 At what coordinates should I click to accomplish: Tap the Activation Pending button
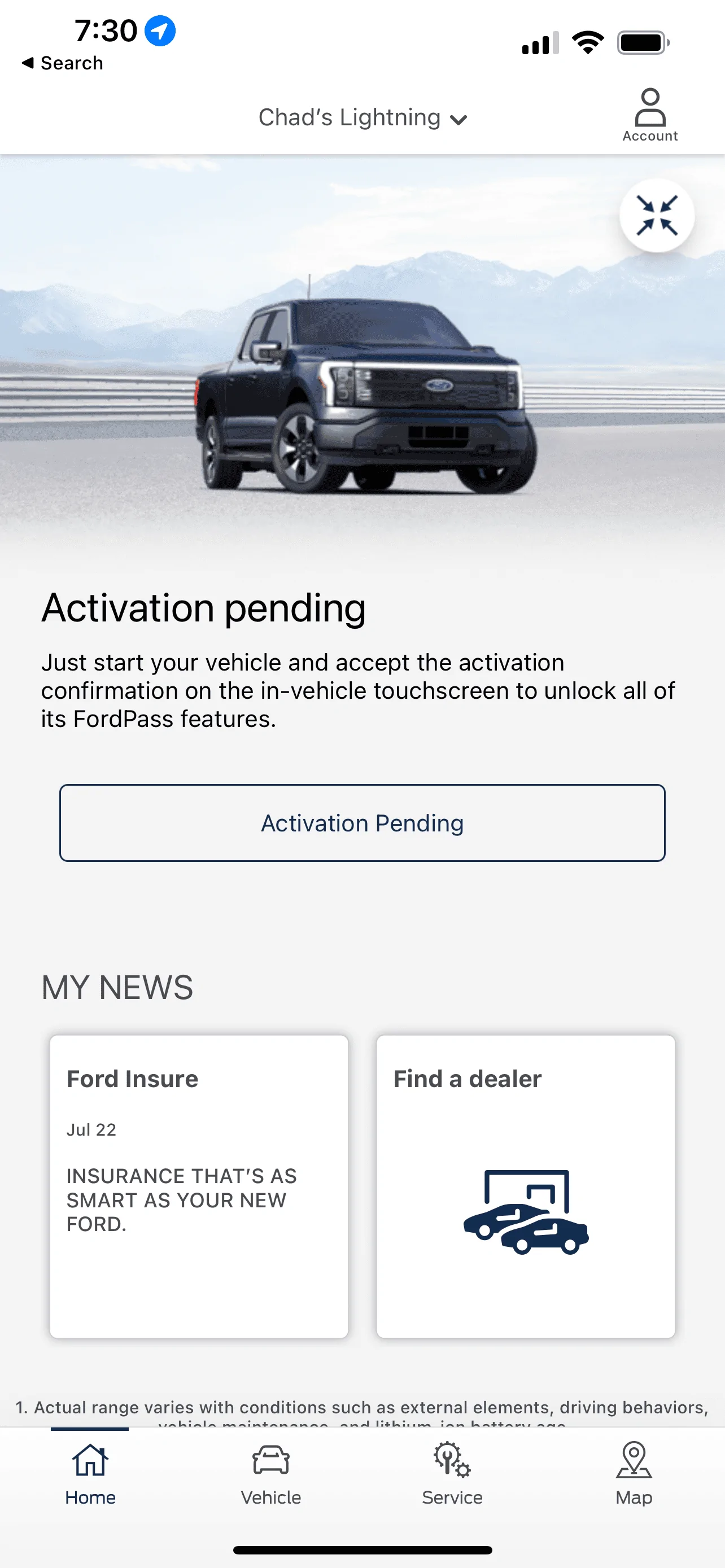362,822
